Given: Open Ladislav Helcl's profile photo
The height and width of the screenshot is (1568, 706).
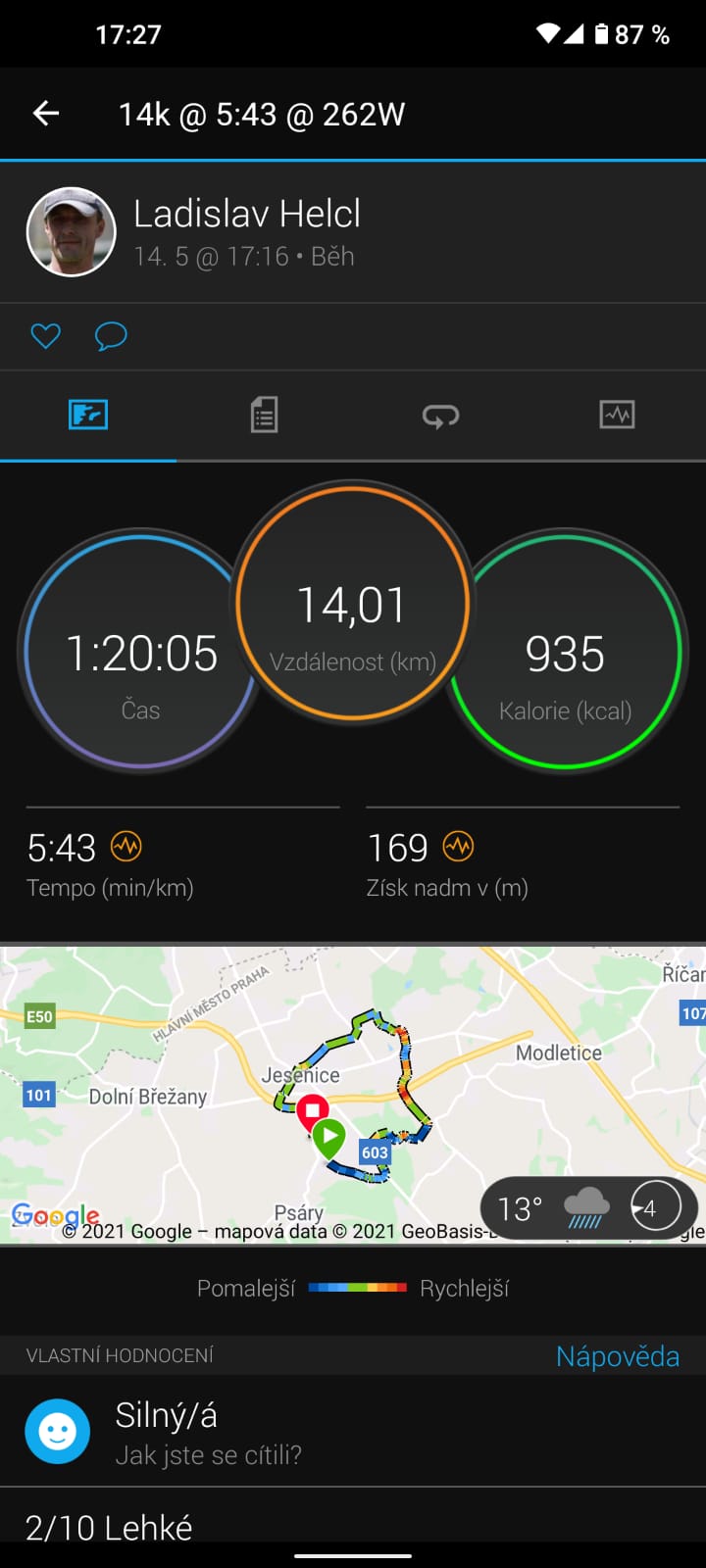Looking at the screenshot, I should coord(71,232).
